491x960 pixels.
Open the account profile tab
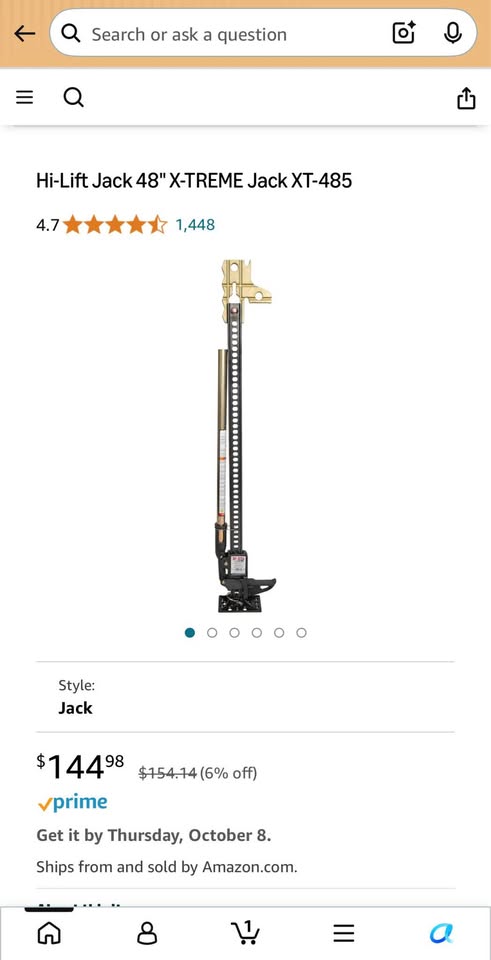coord(147,933)
